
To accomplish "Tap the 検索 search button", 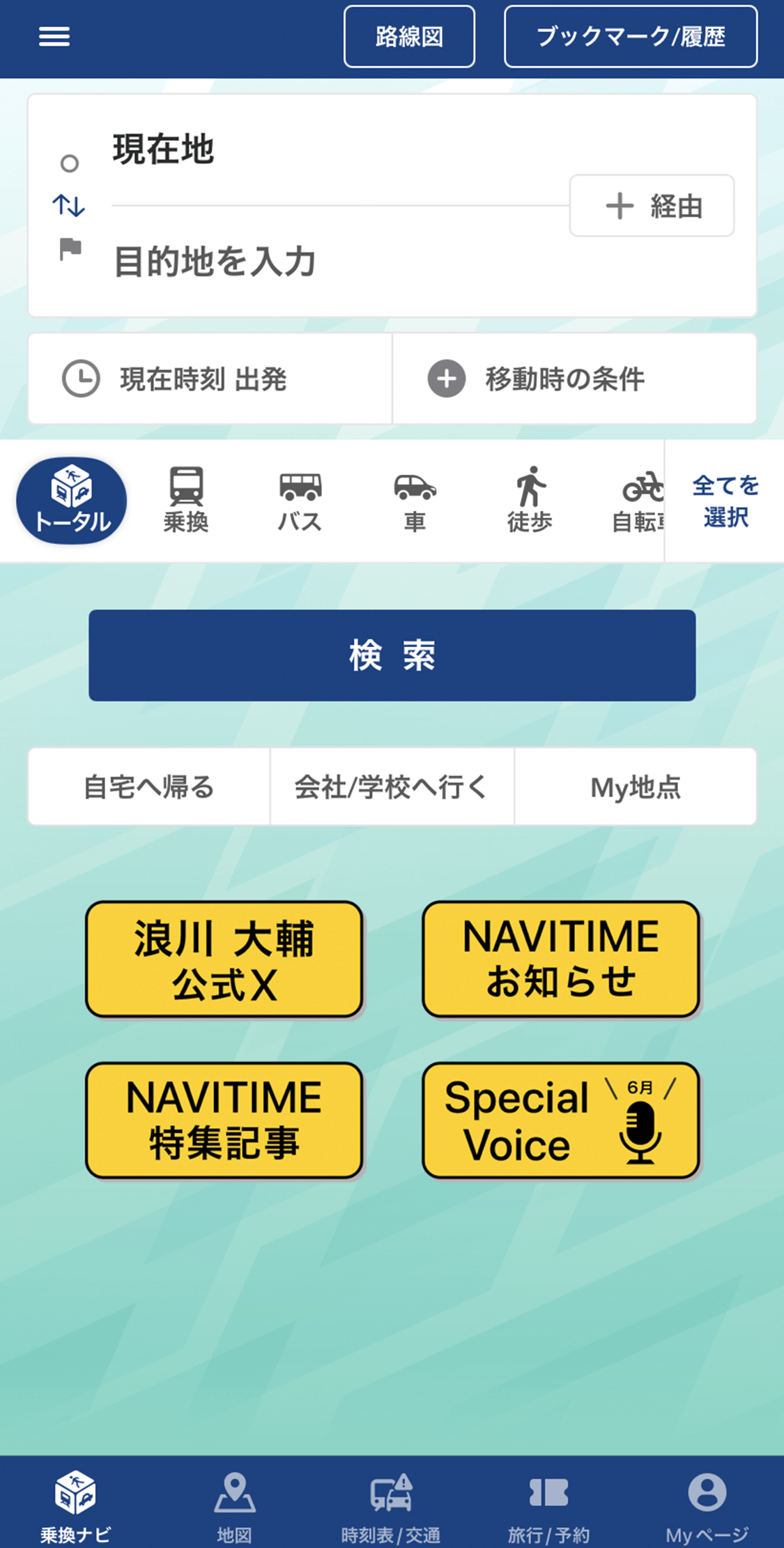I will click(392, 655).
